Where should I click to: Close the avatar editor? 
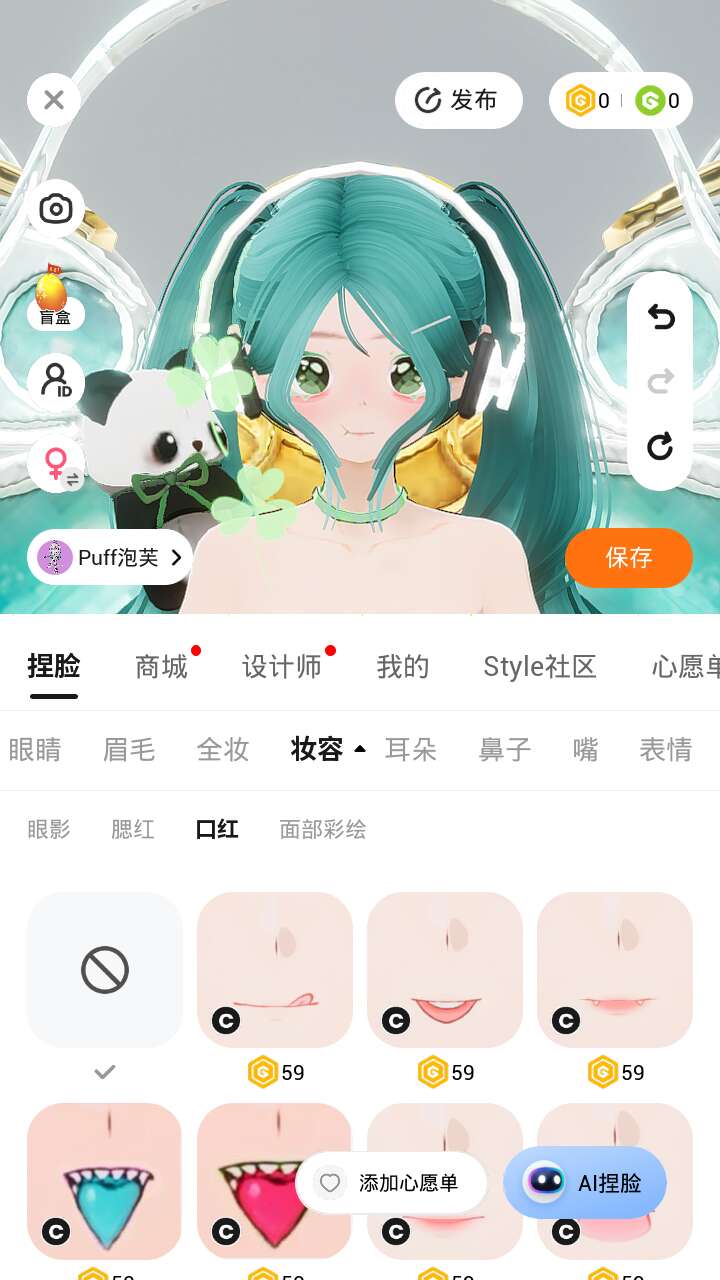[54, 100]
